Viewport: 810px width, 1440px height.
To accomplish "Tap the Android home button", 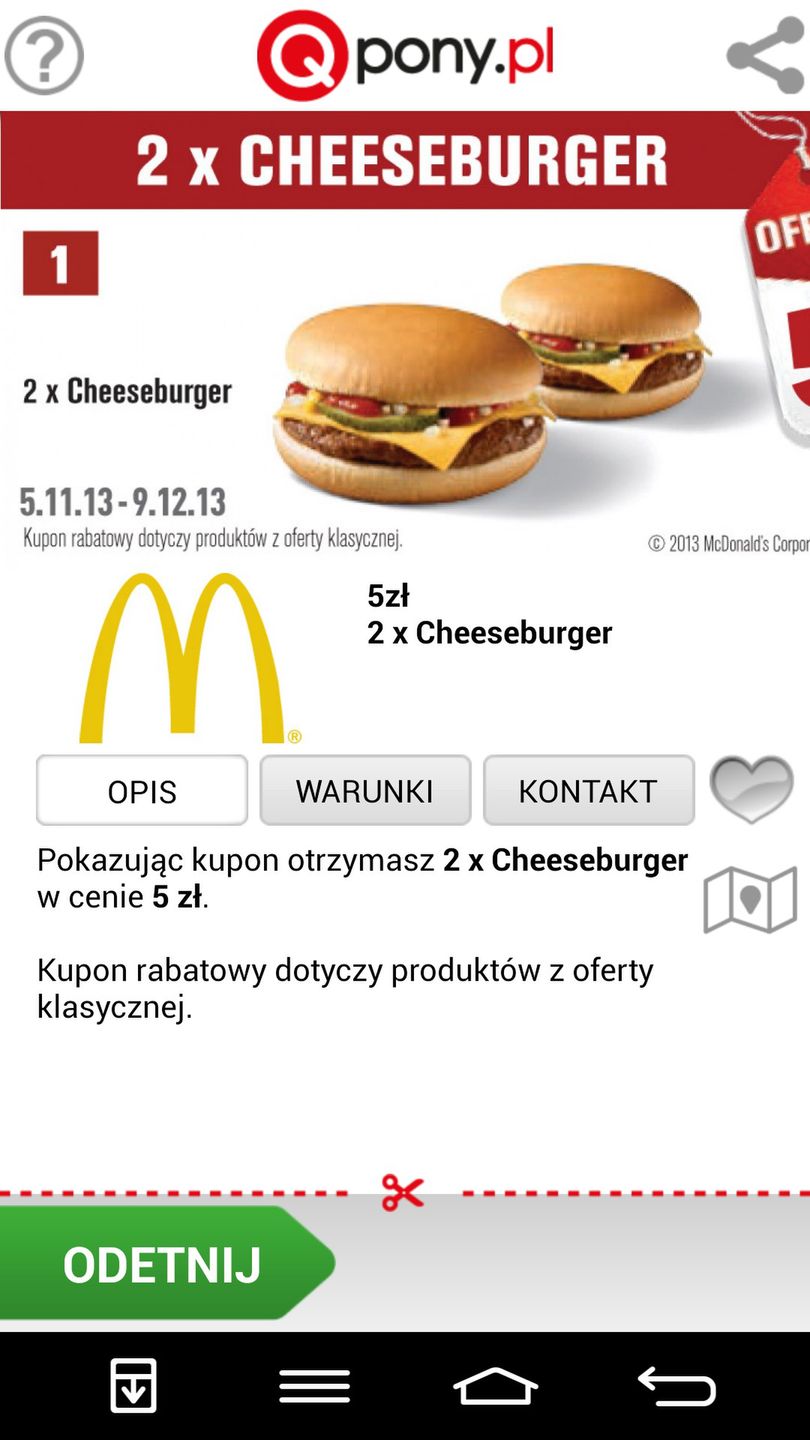I will coord(495,1386).
